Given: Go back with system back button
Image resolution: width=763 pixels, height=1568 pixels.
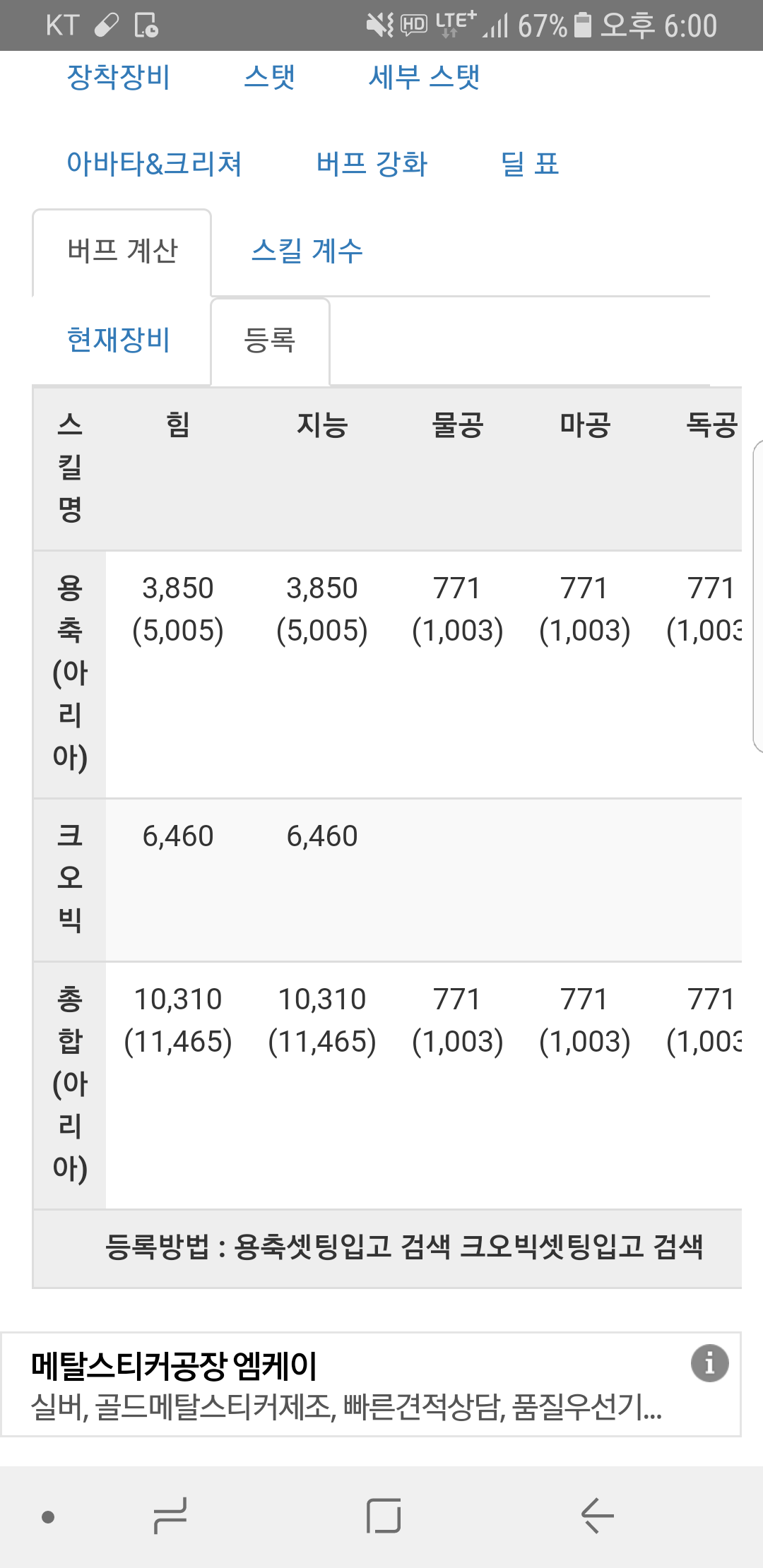Looking at the screenshot, I should [598, 1516].
